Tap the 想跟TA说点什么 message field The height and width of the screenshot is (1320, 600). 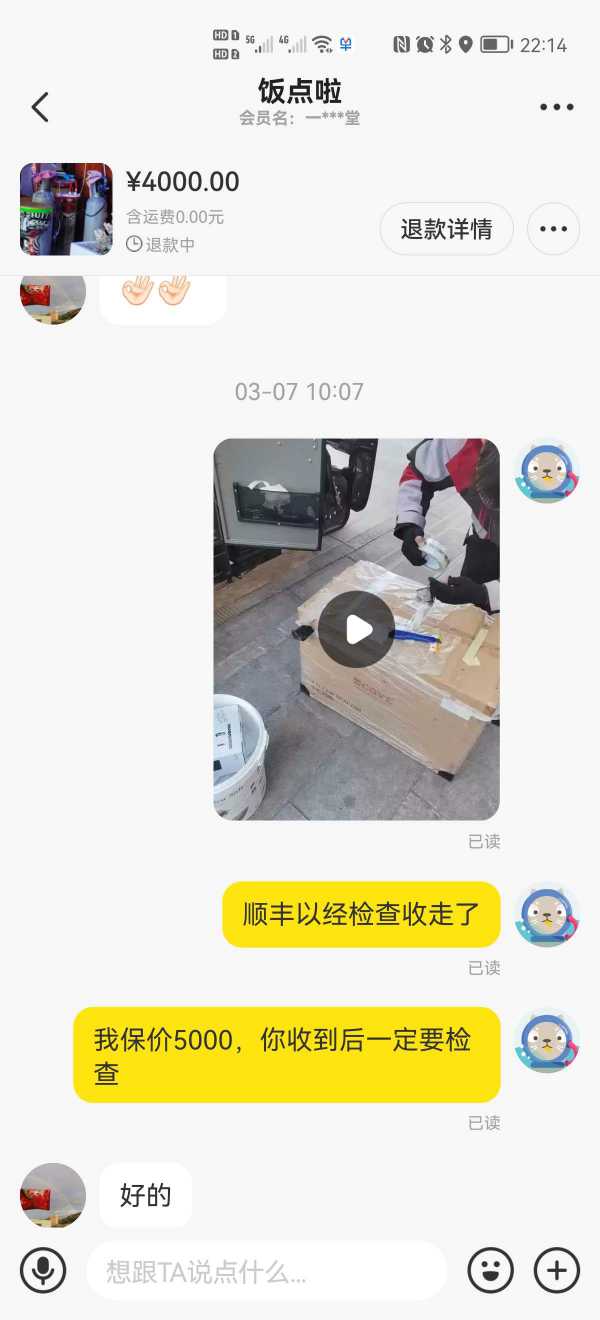click(x=266, y=1271)
